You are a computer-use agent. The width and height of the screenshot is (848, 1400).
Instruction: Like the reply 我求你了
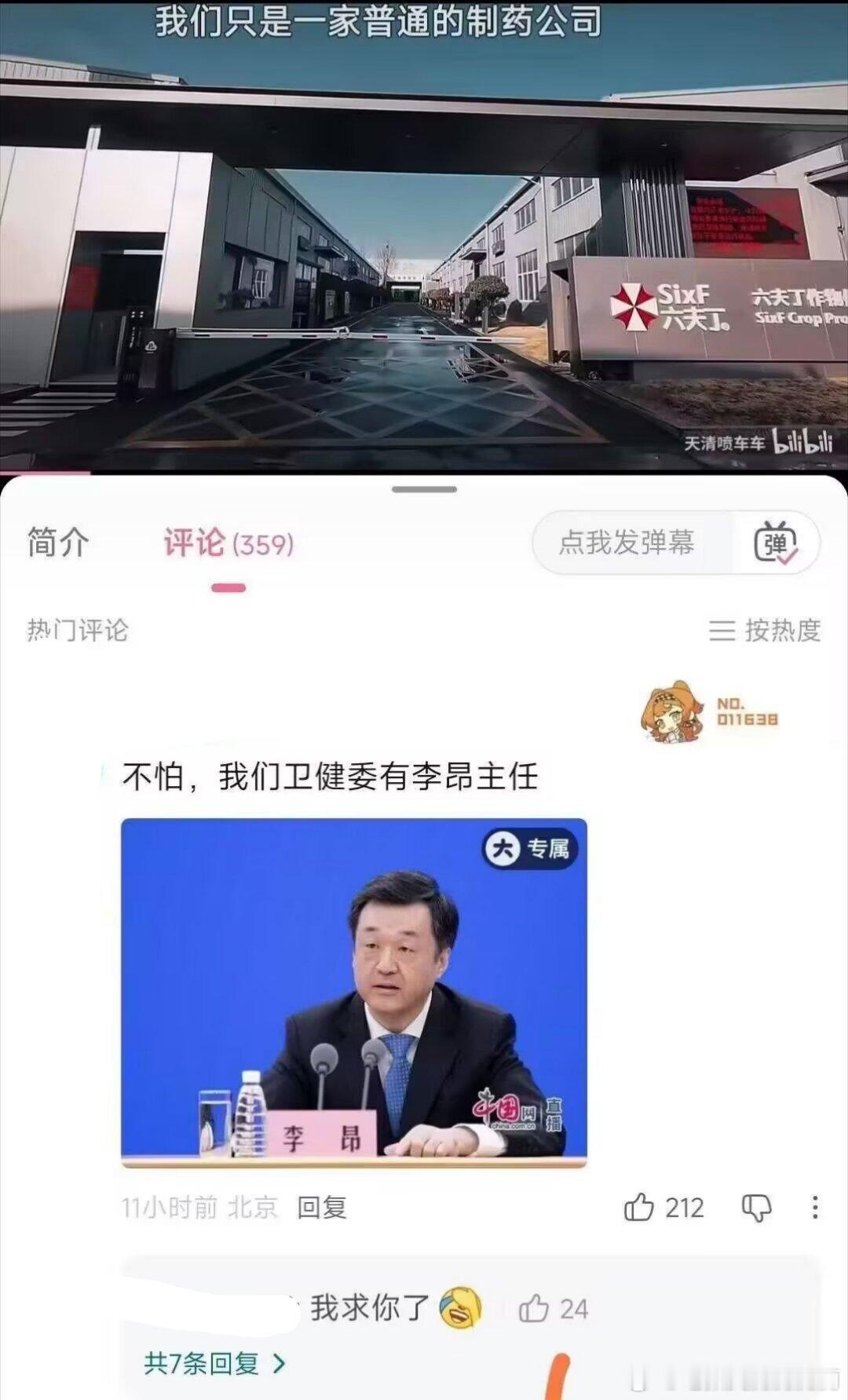[x=535, y=1308]
